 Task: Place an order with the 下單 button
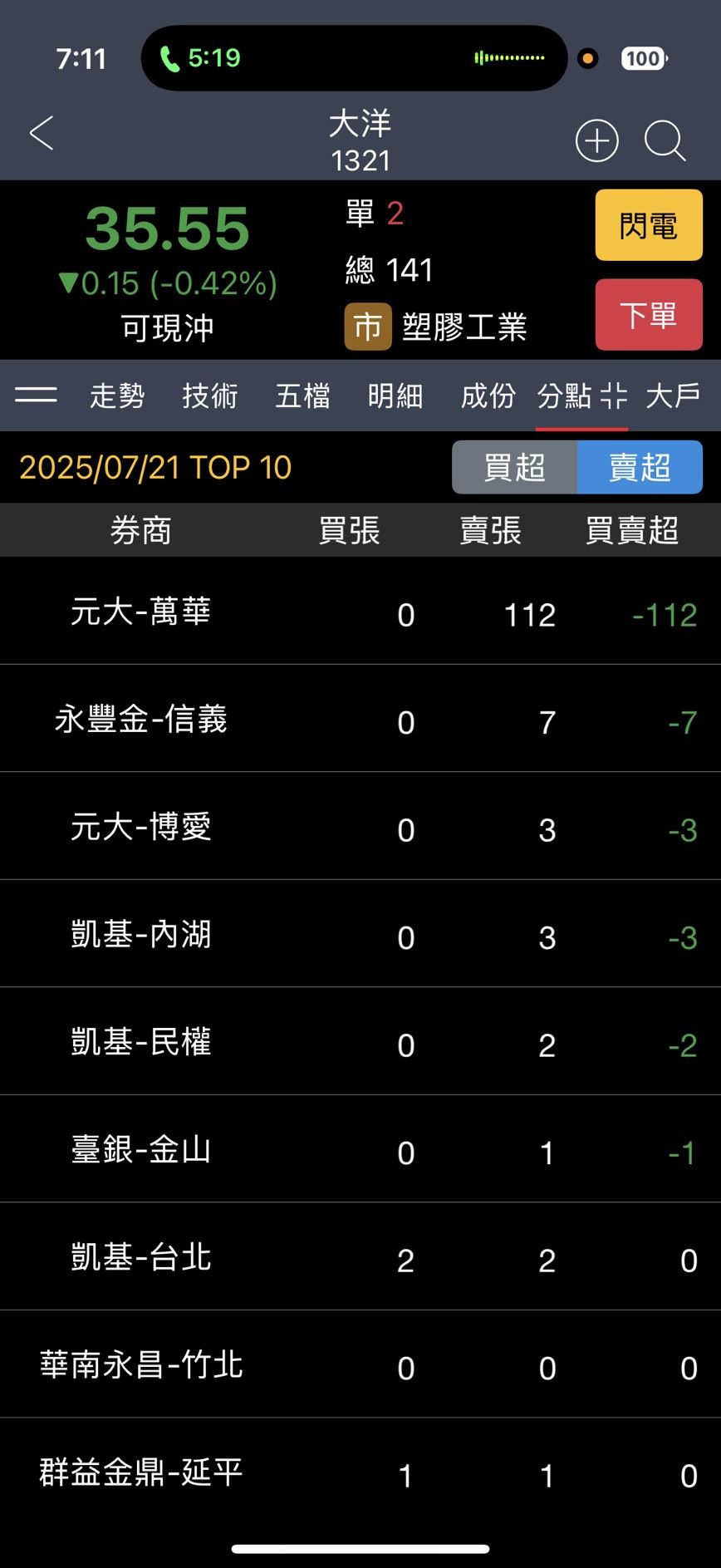click(649, 315)
